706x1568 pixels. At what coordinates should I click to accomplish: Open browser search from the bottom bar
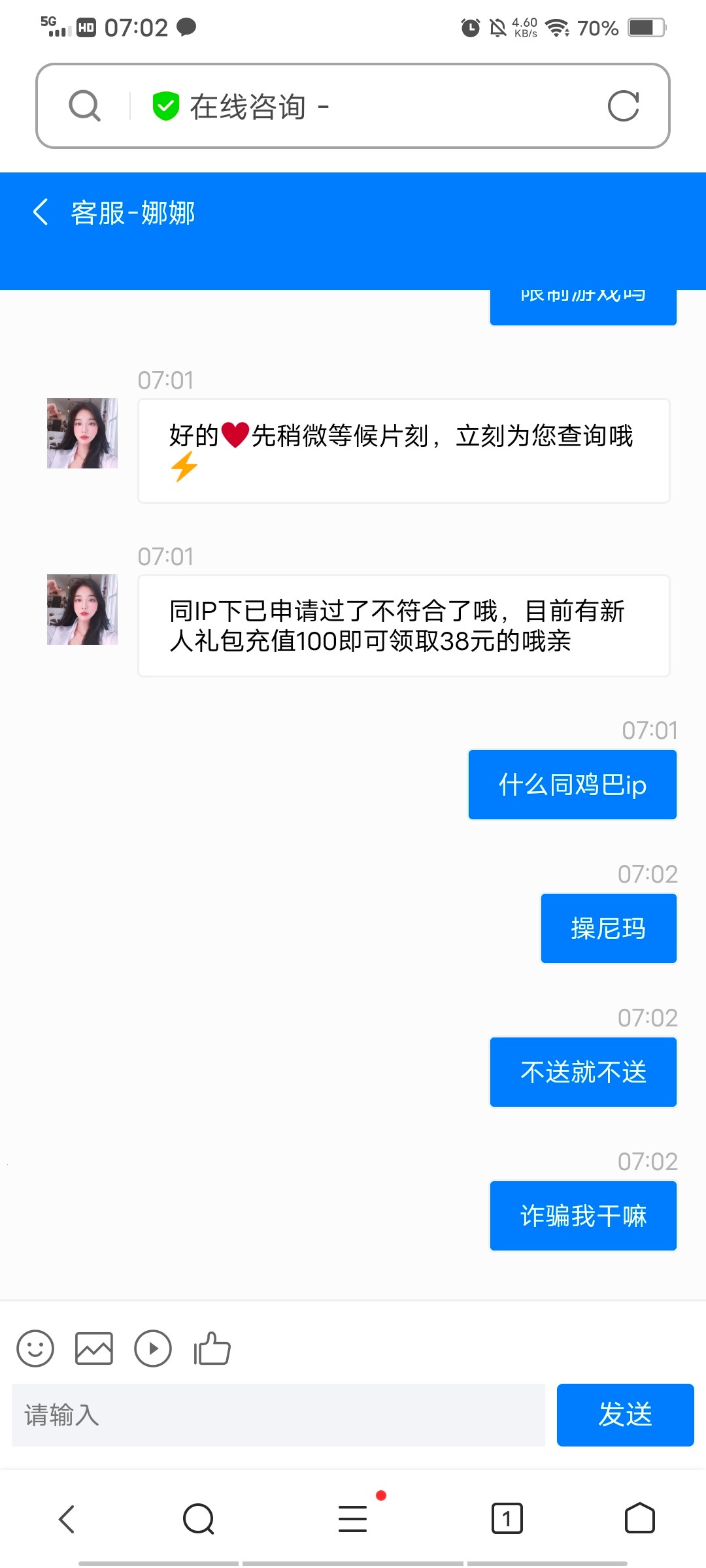point(199,1518)
